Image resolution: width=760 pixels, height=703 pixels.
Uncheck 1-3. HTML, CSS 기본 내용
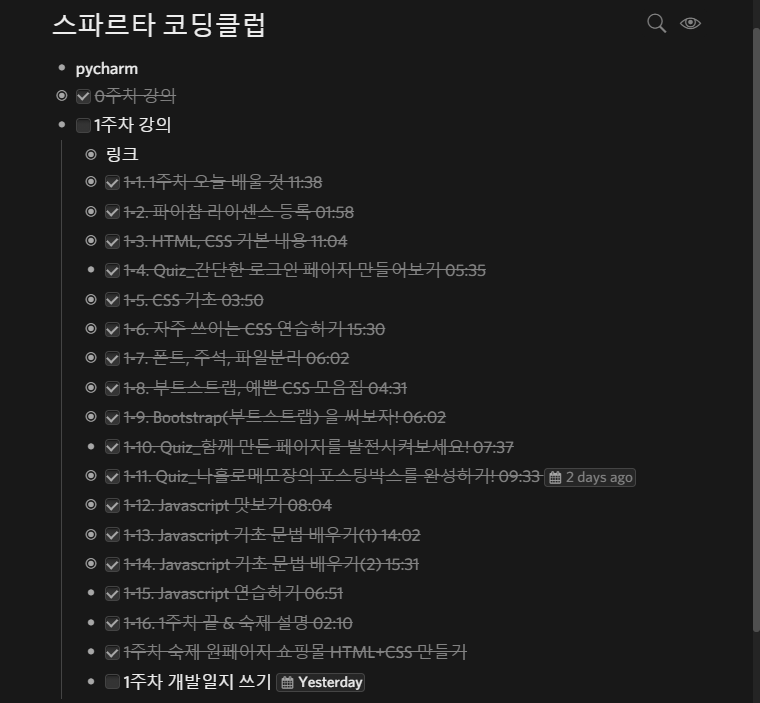[x=113, y=241]
